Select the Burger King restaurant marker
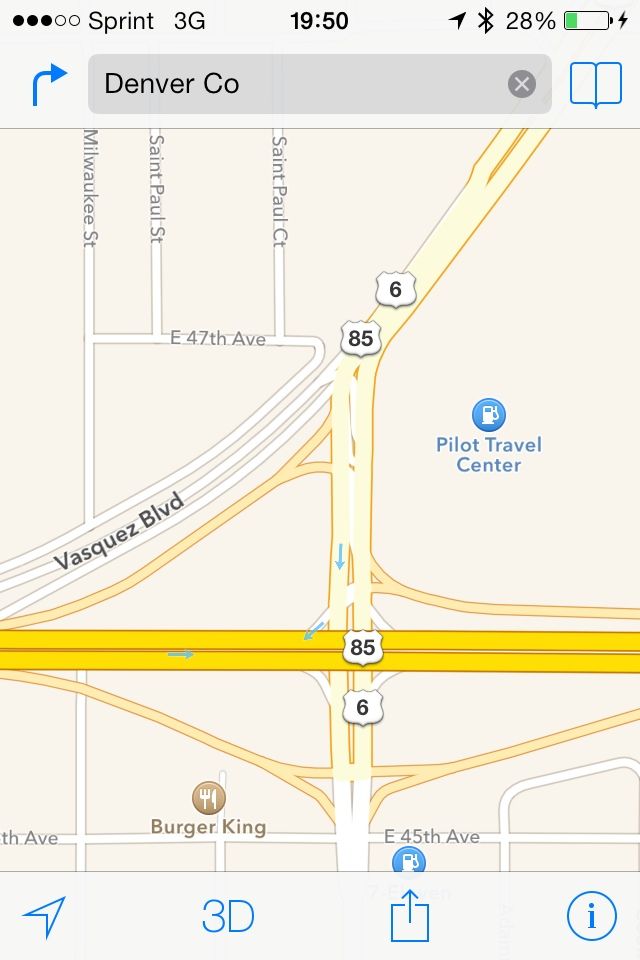The width and height of the screenshot is (640, 960). coord(208,798)
